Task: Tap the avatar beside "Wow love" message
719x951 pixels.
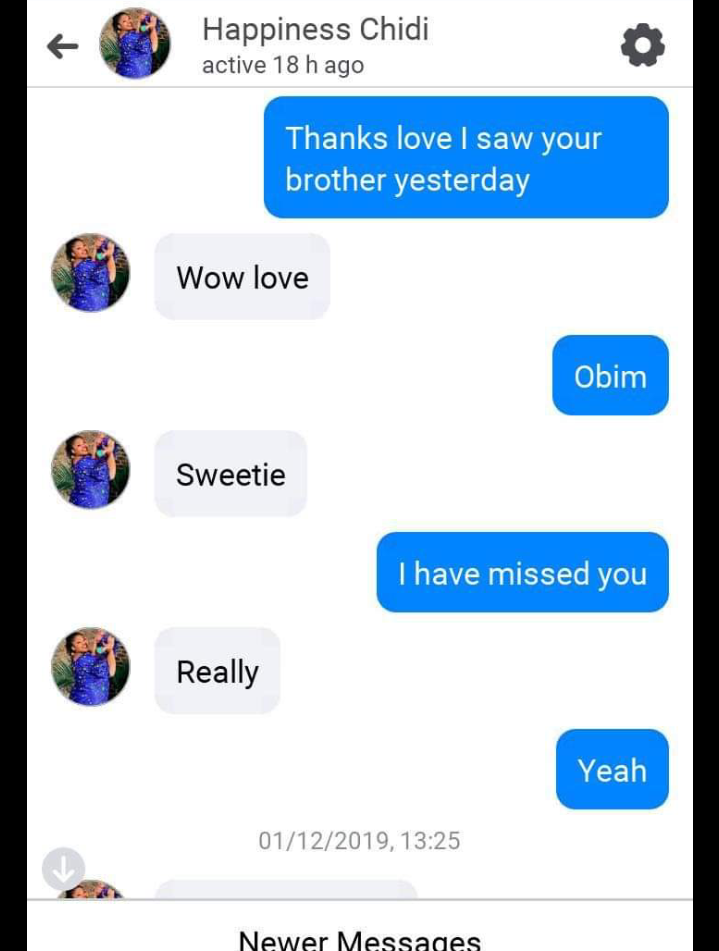Action: [91, 273]
